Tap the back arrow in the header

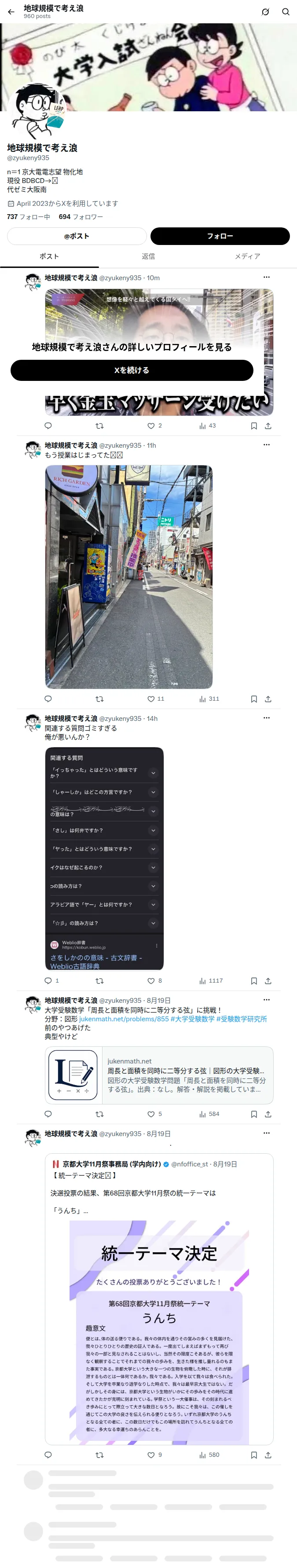(11, 11)
